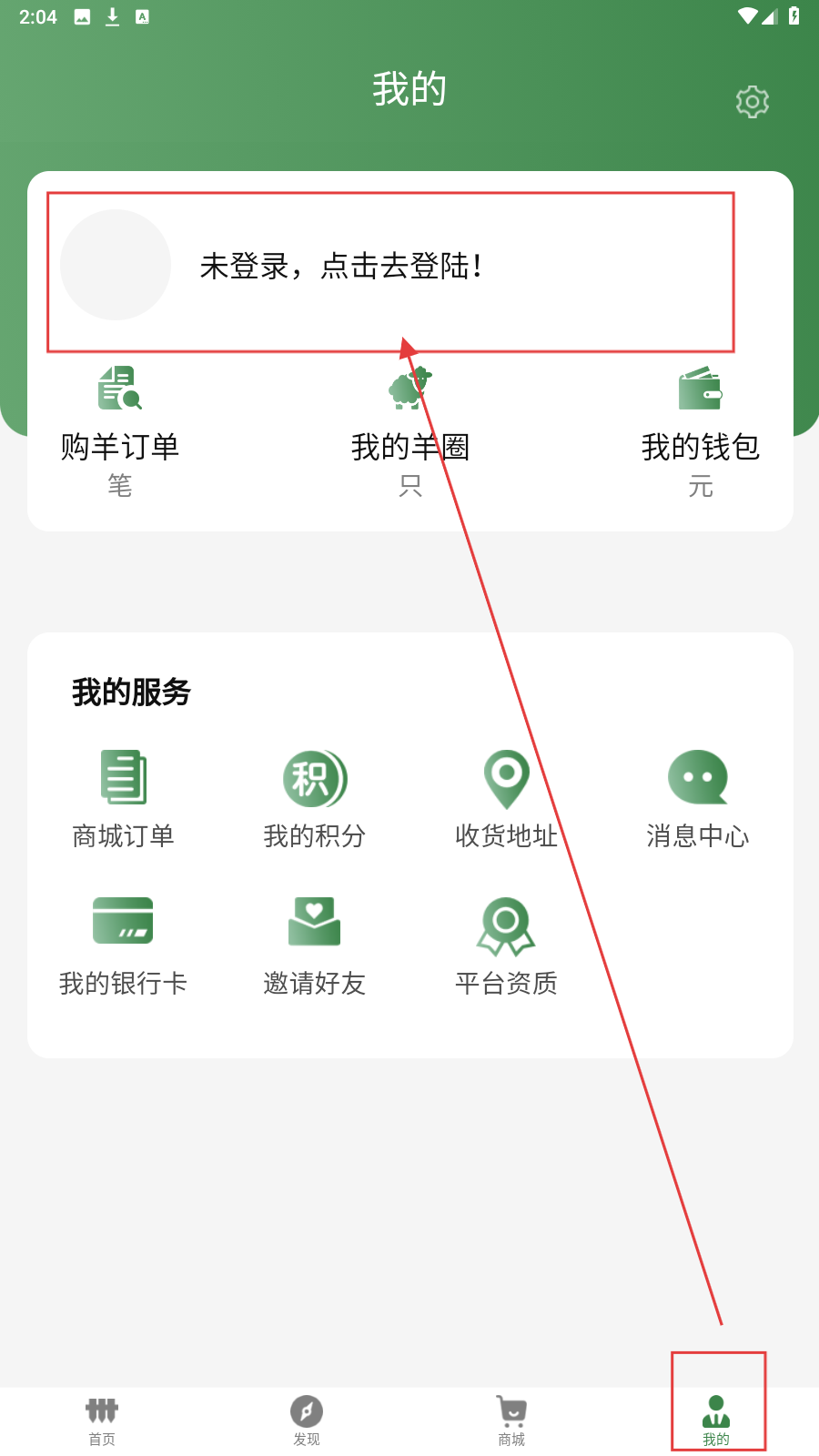Open the settings gear icon
The width and height of the screenshot is (819, 1456).
point(752,102)
